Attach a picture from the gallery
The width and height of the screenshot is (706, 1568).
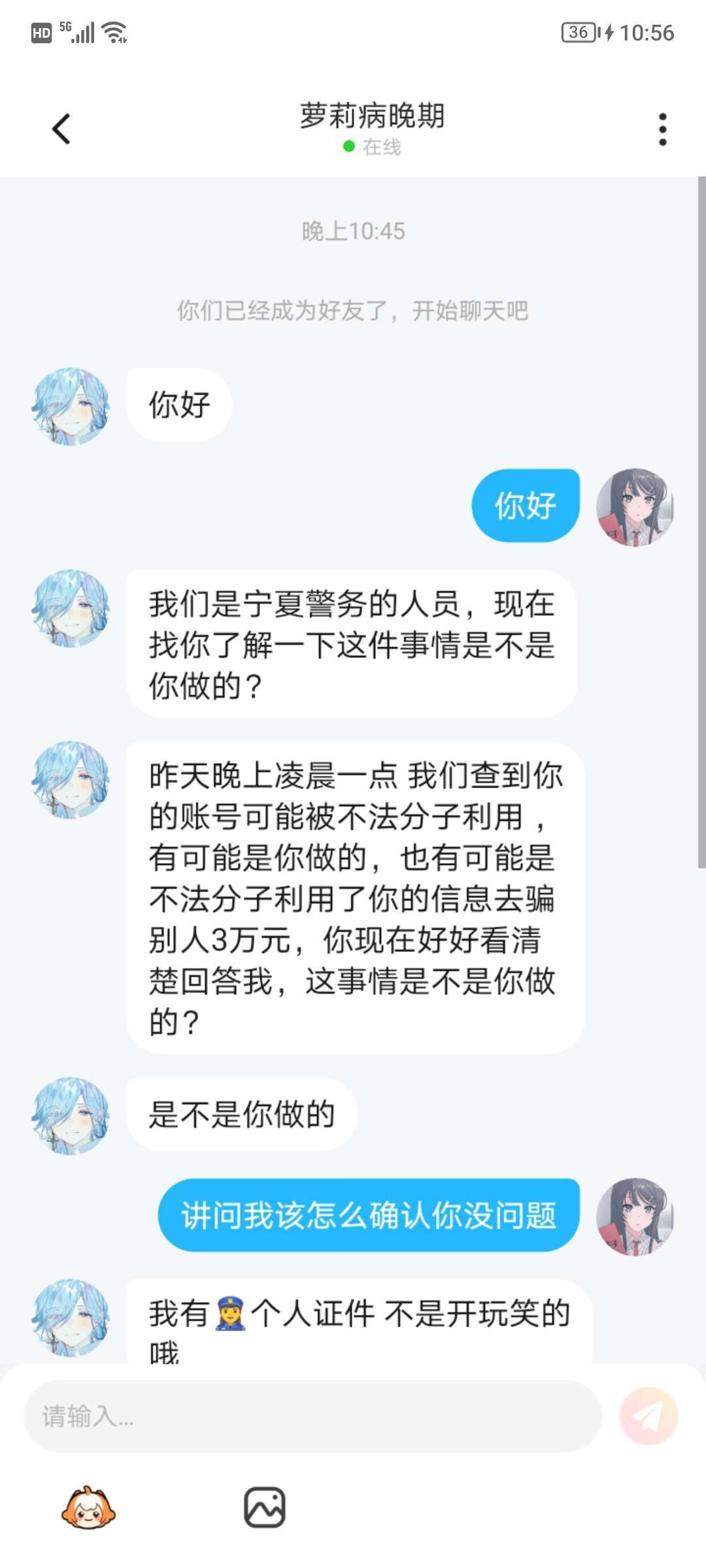[265, 1508]
